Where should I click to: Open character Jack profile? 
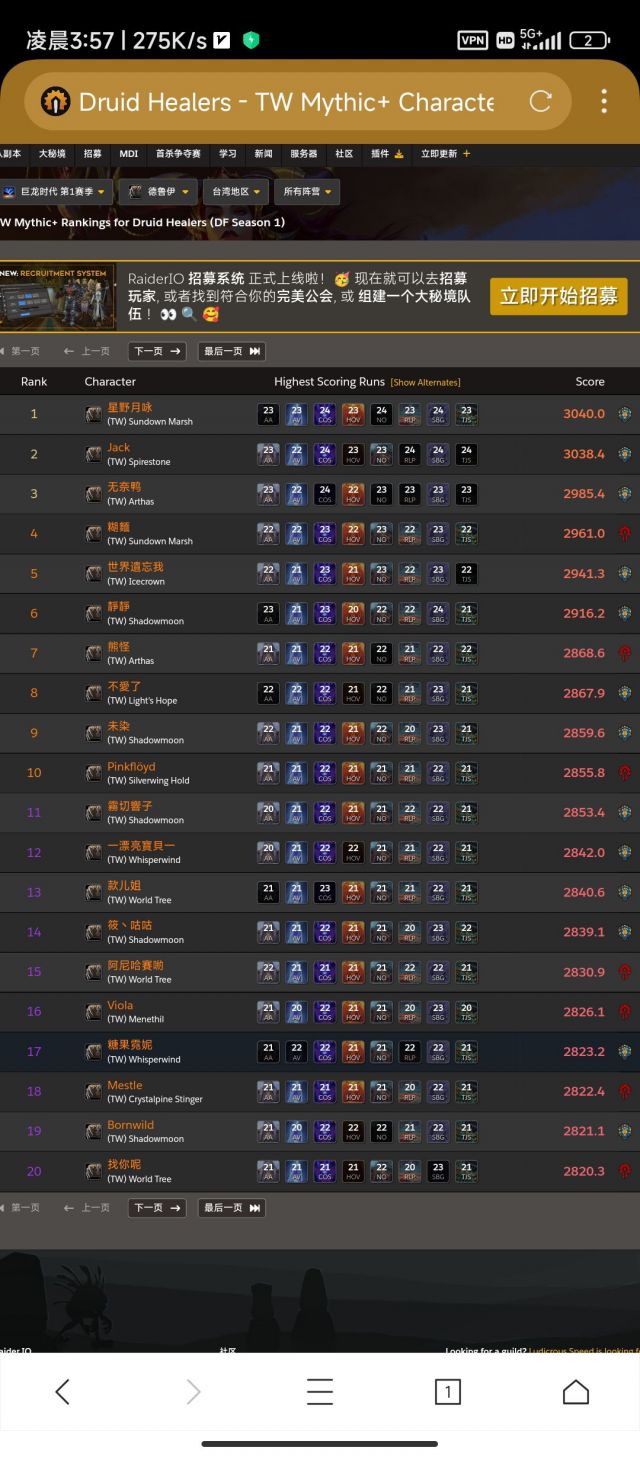point(118,448)
